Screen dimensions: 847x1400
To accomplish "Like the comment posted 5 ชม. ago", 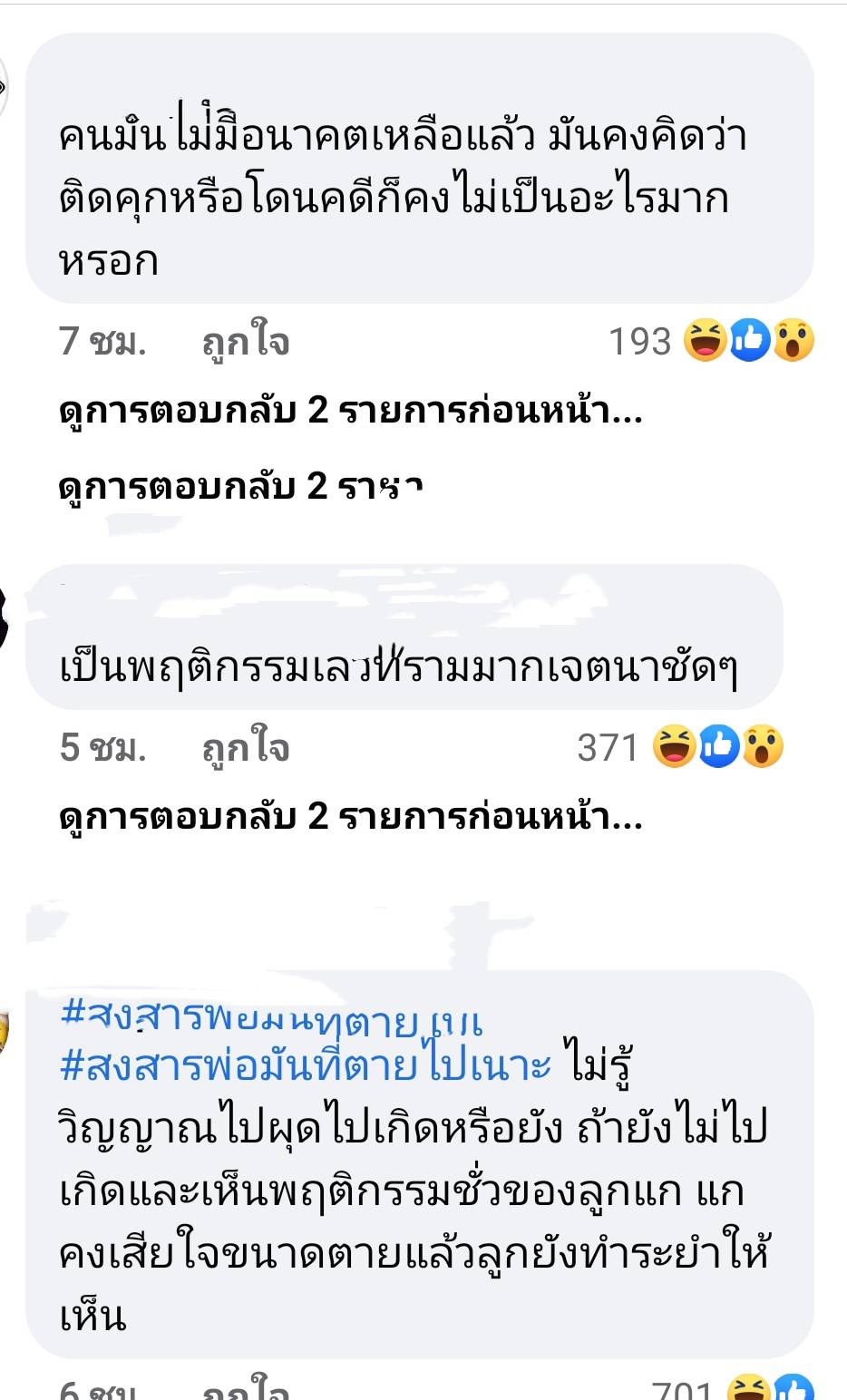I will (x=245, y=748).
